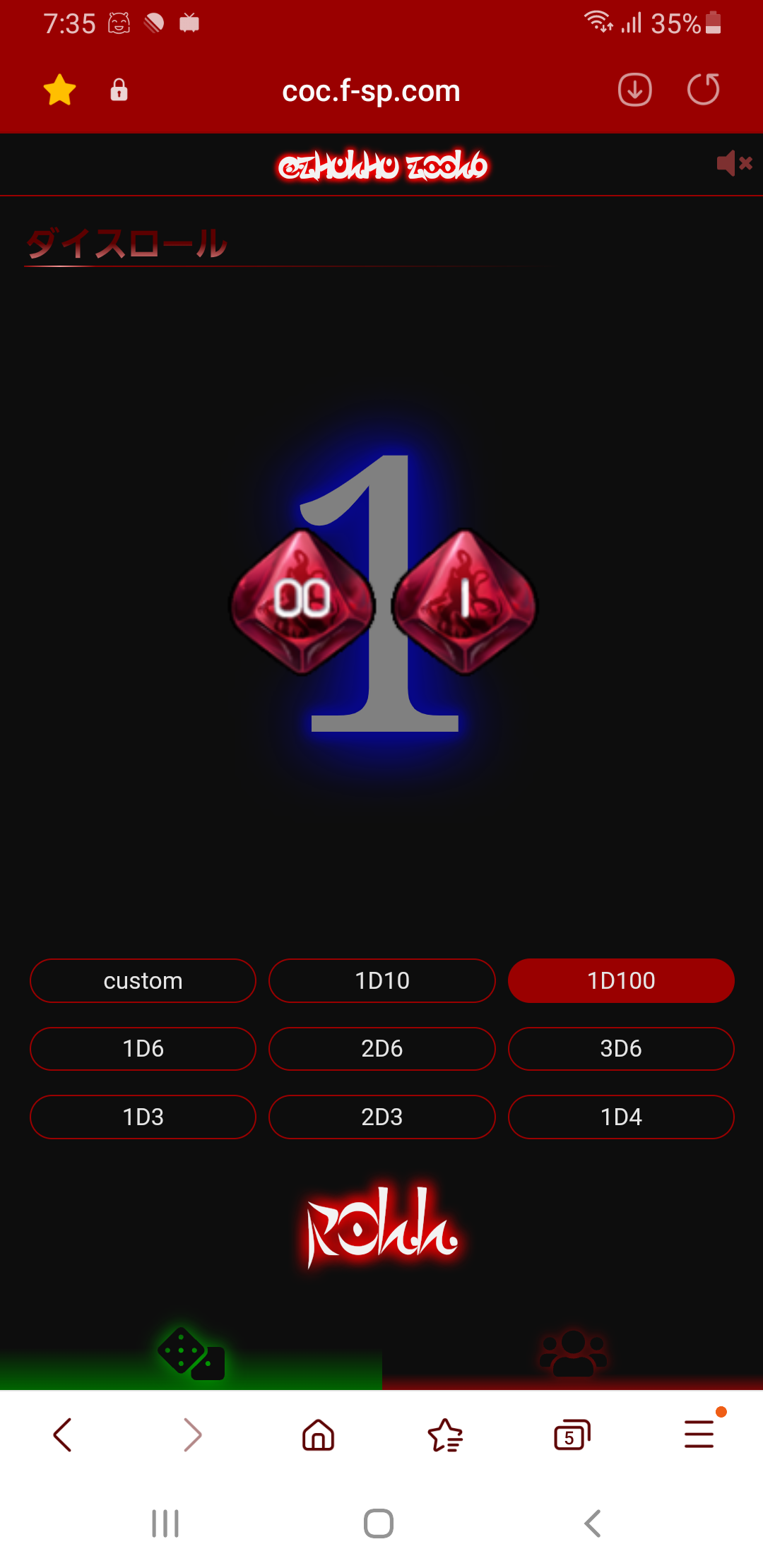Select the 3D6 dice

click(x=621, y=1049)
